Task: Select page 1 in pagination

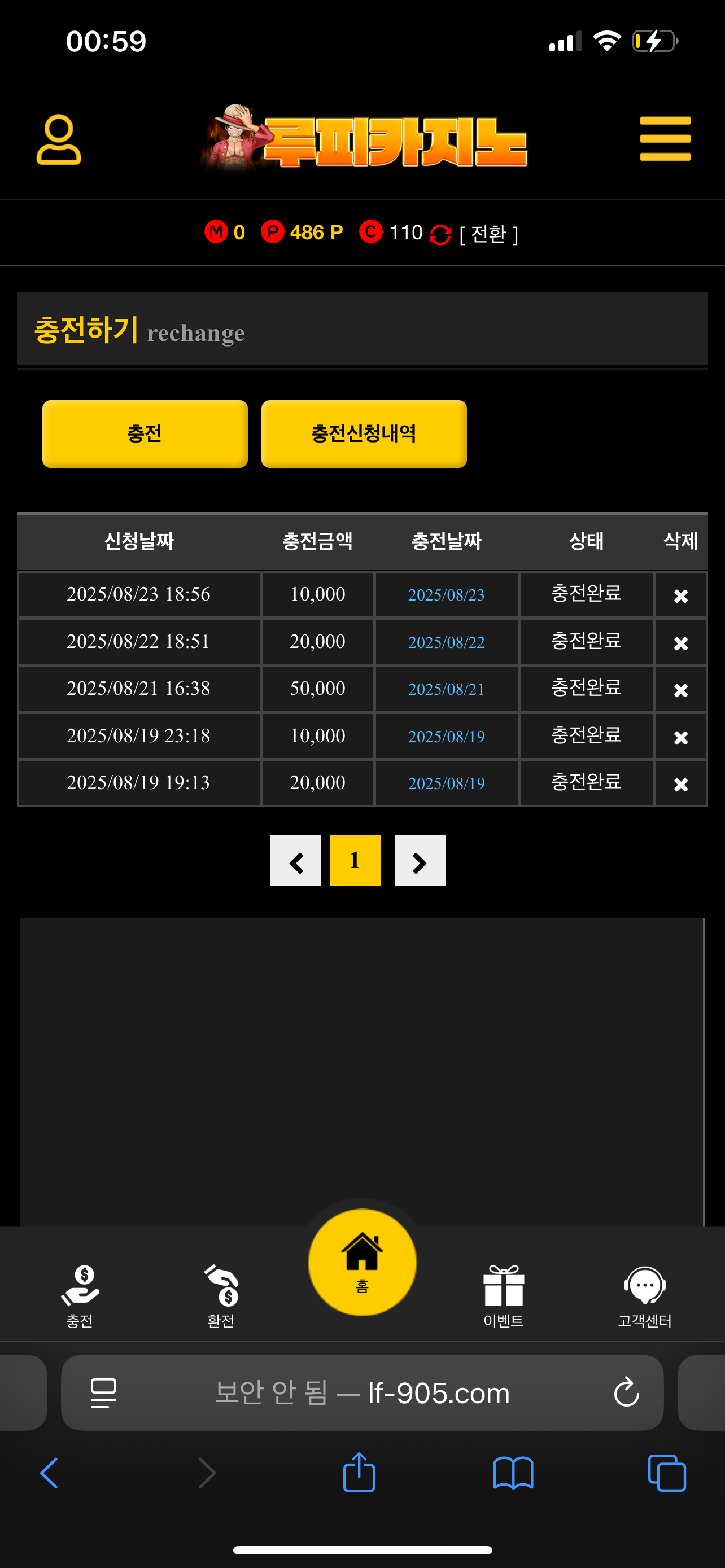Action: pos(355,861)
